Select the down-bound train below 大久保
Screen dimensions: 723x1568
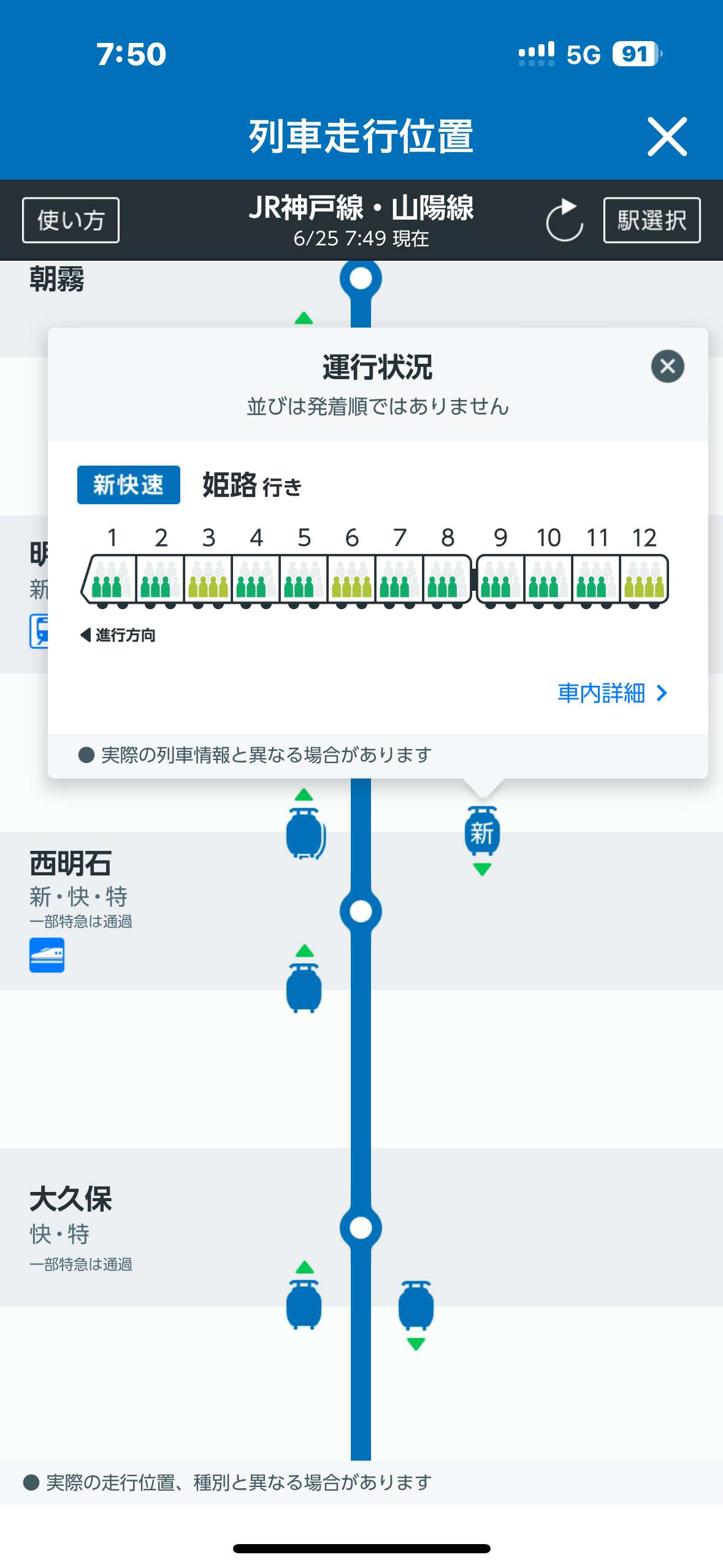coord(416,1313)
